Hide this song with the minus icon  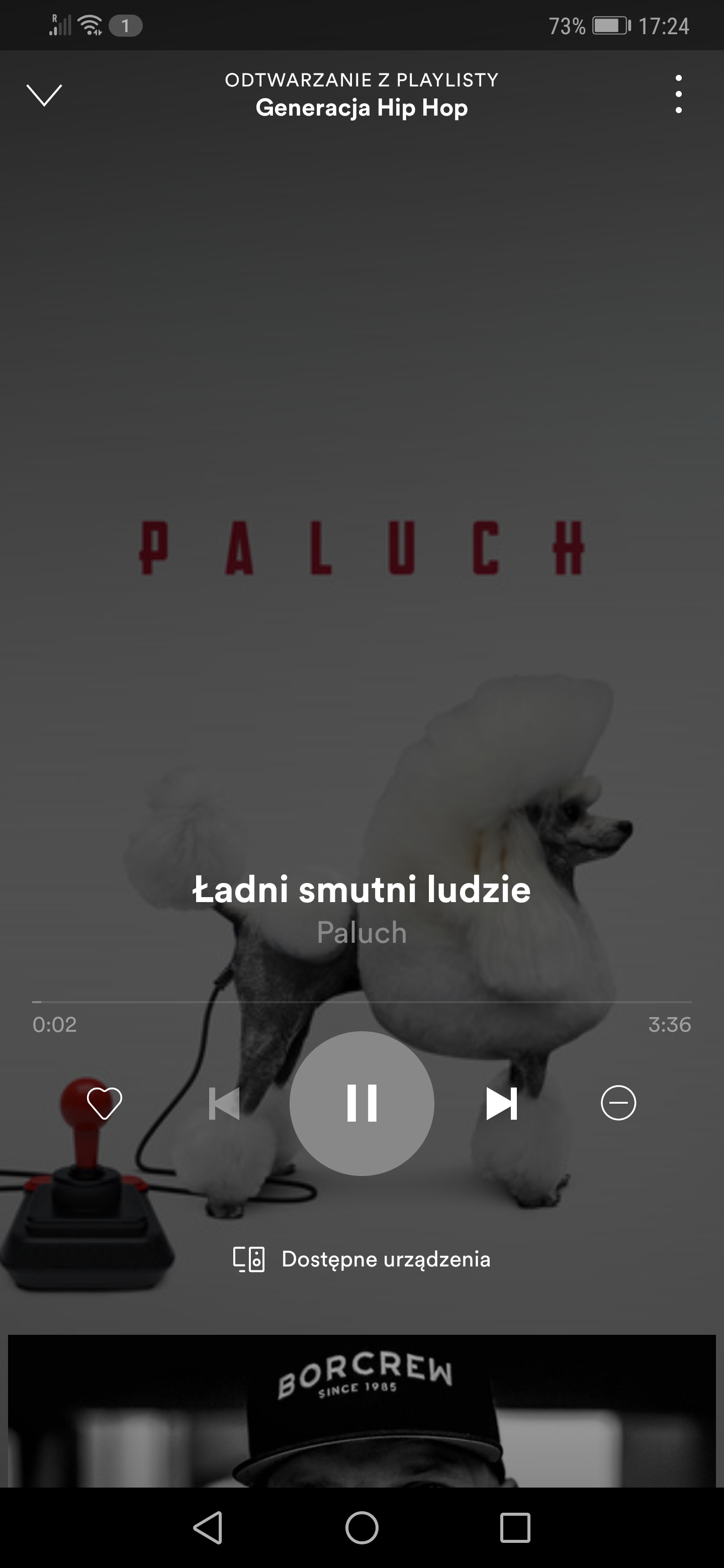pos(618,1103)
